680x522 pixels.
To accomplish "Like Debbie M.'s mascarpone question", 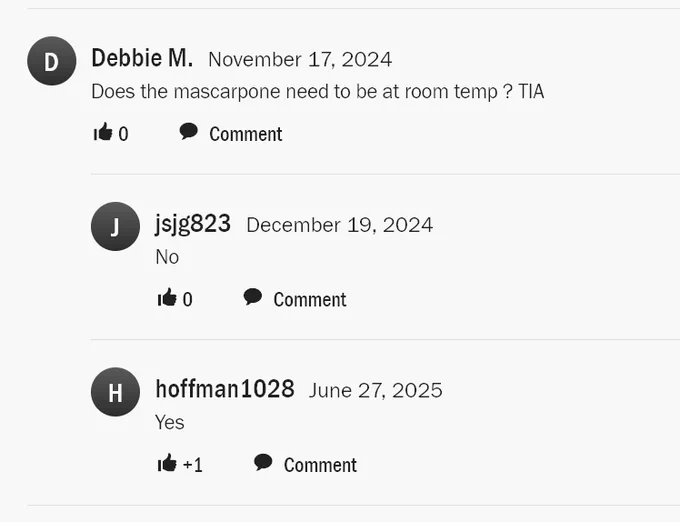I will (103, 132).
